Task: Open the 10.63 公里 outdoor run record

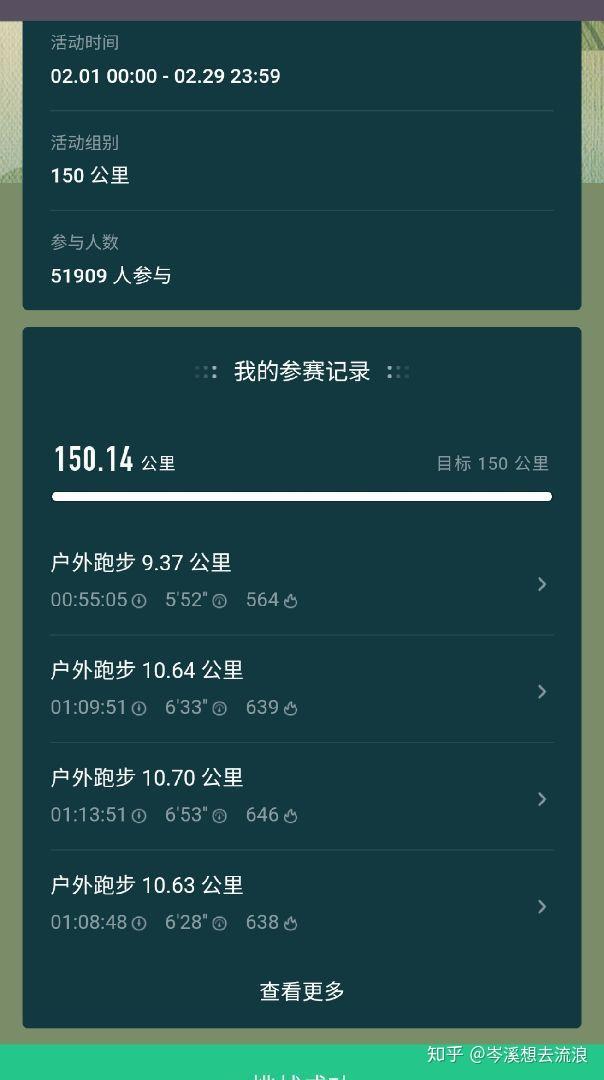Action: [x=300, y=904]
